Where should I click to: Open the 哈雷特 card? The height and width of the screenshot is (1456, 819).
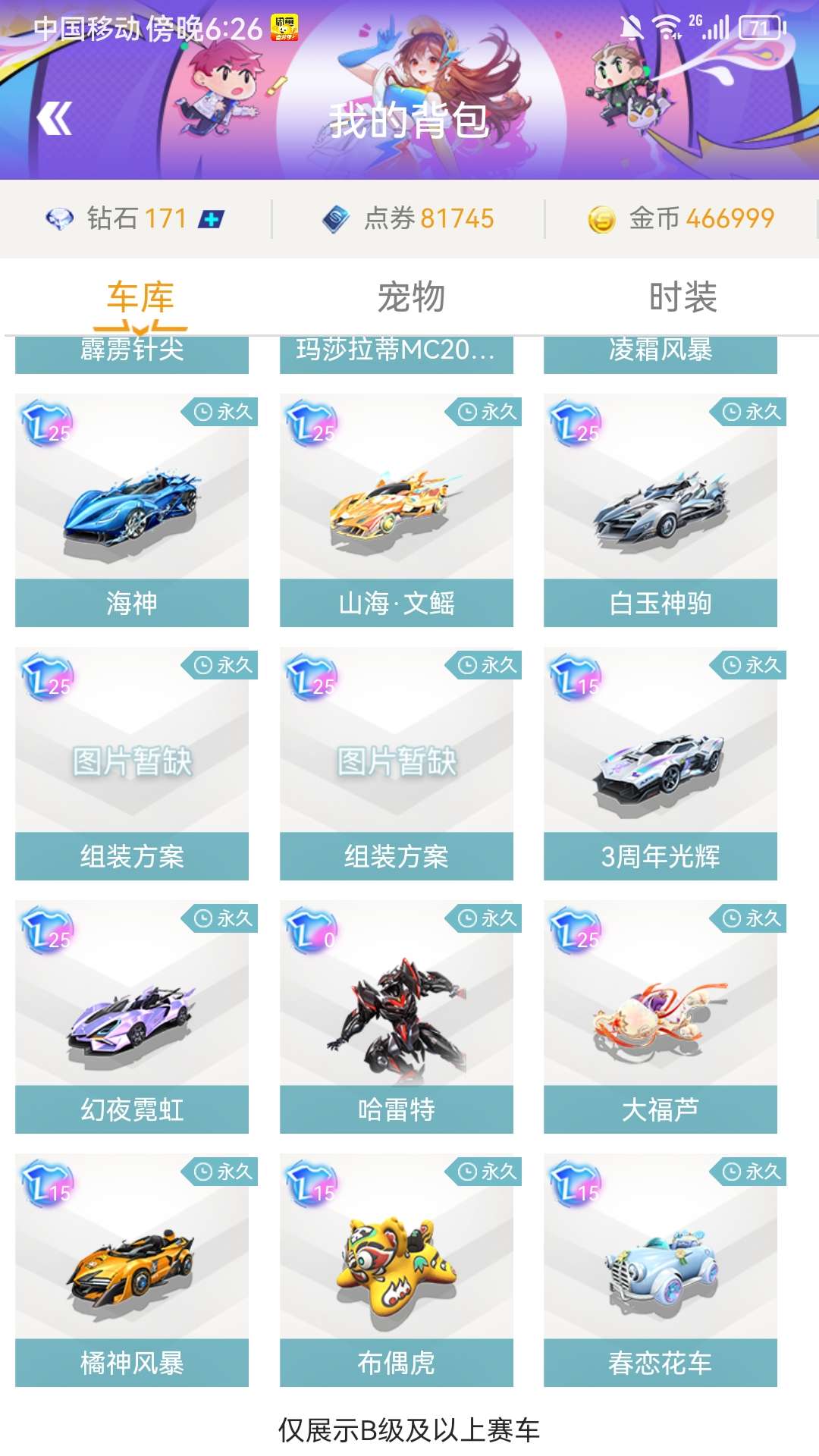[x=397, y=1016]
